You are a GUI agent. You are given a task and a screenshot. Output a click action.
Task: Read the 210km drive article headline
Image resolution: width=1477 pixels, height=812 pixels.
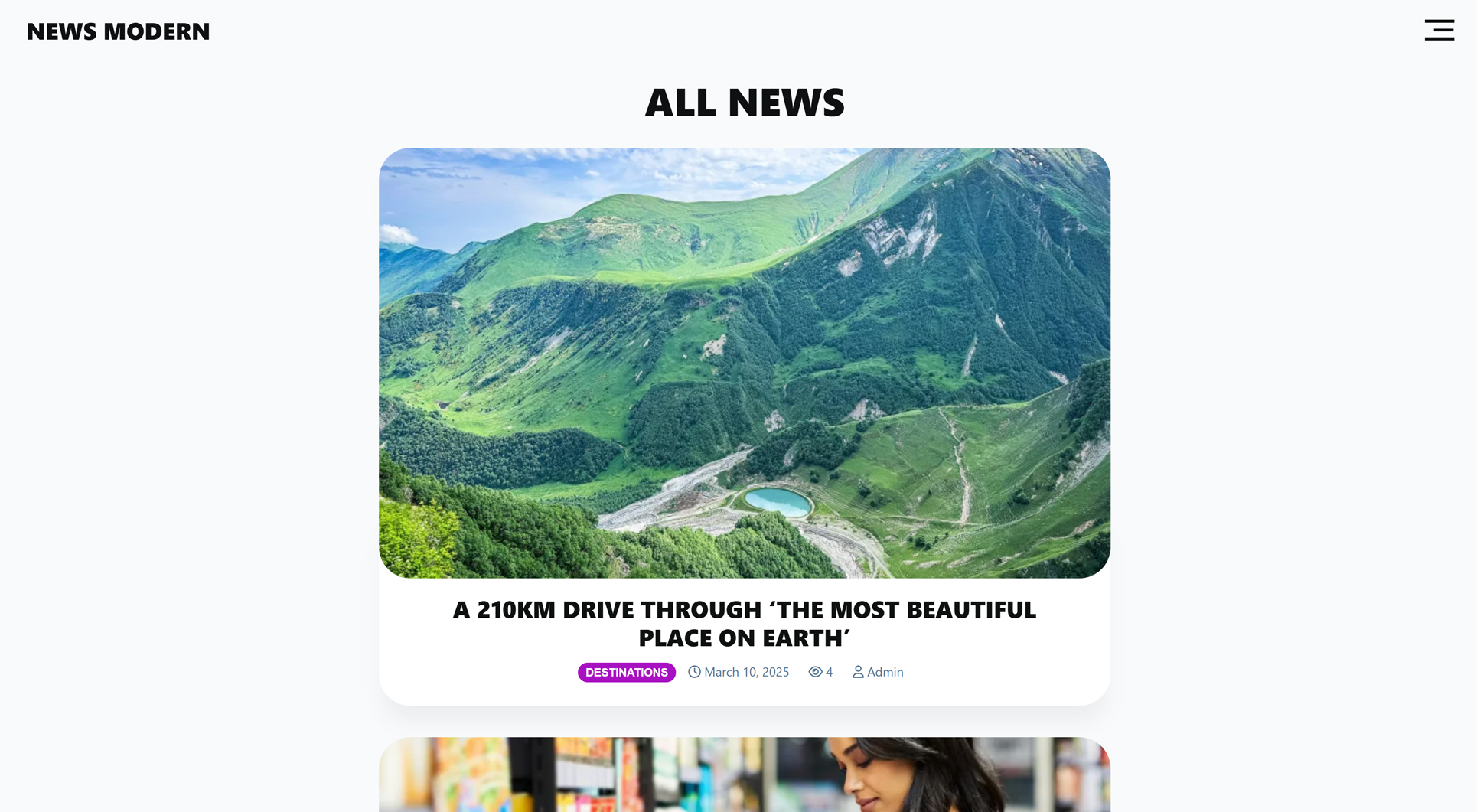(744, 623)
